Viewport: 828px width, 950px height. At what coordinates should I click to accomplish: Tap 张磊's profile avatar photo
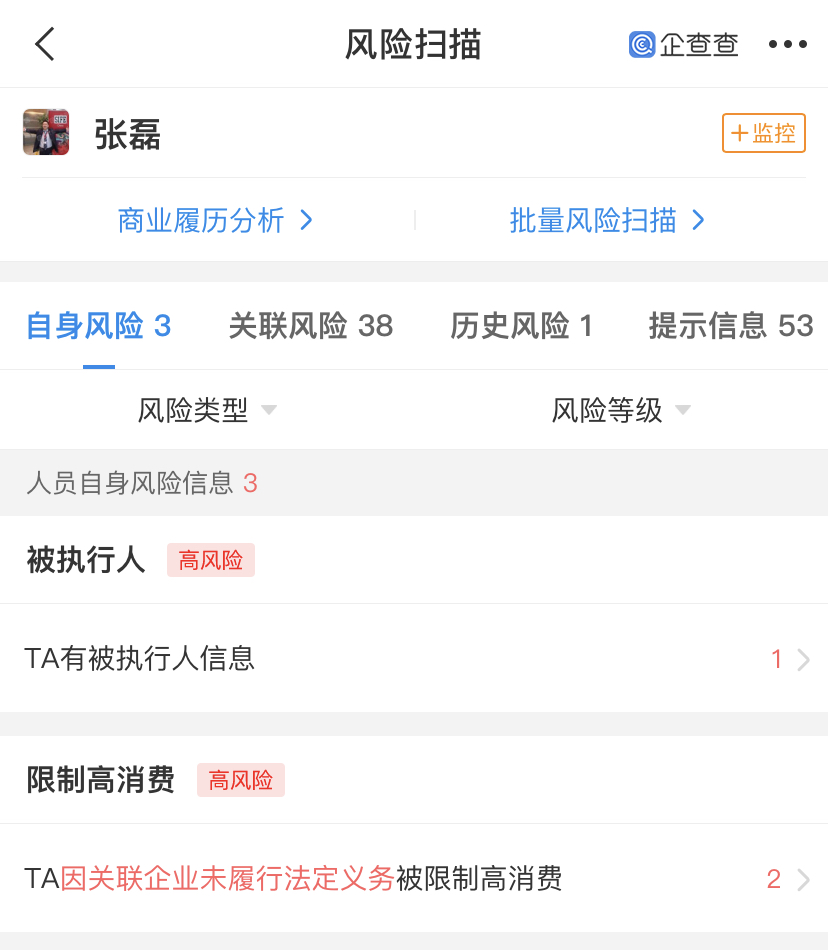(46, 132)
